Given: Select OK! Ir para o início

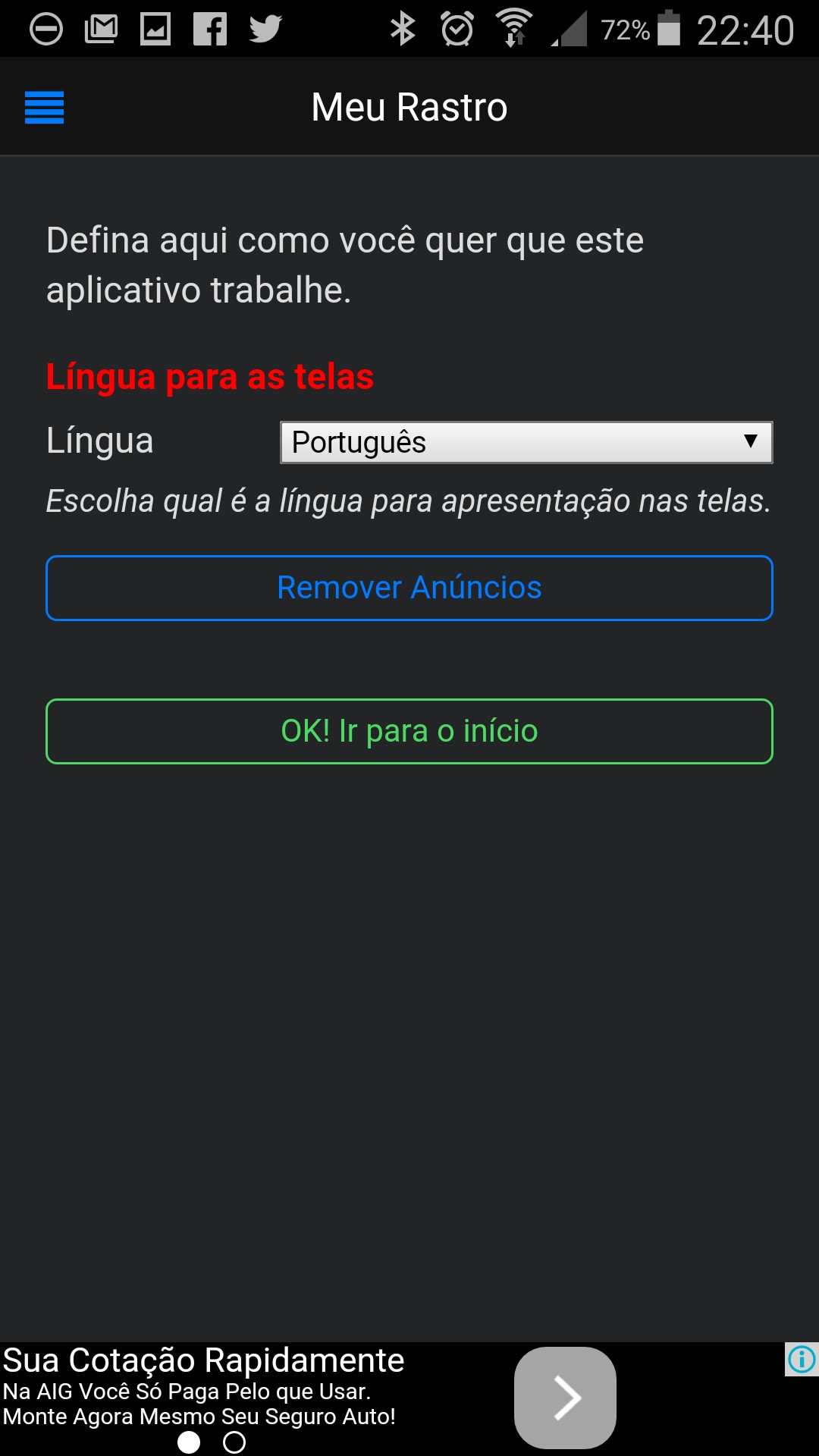Looking at the screenshot, I should (x=409, y=731).
